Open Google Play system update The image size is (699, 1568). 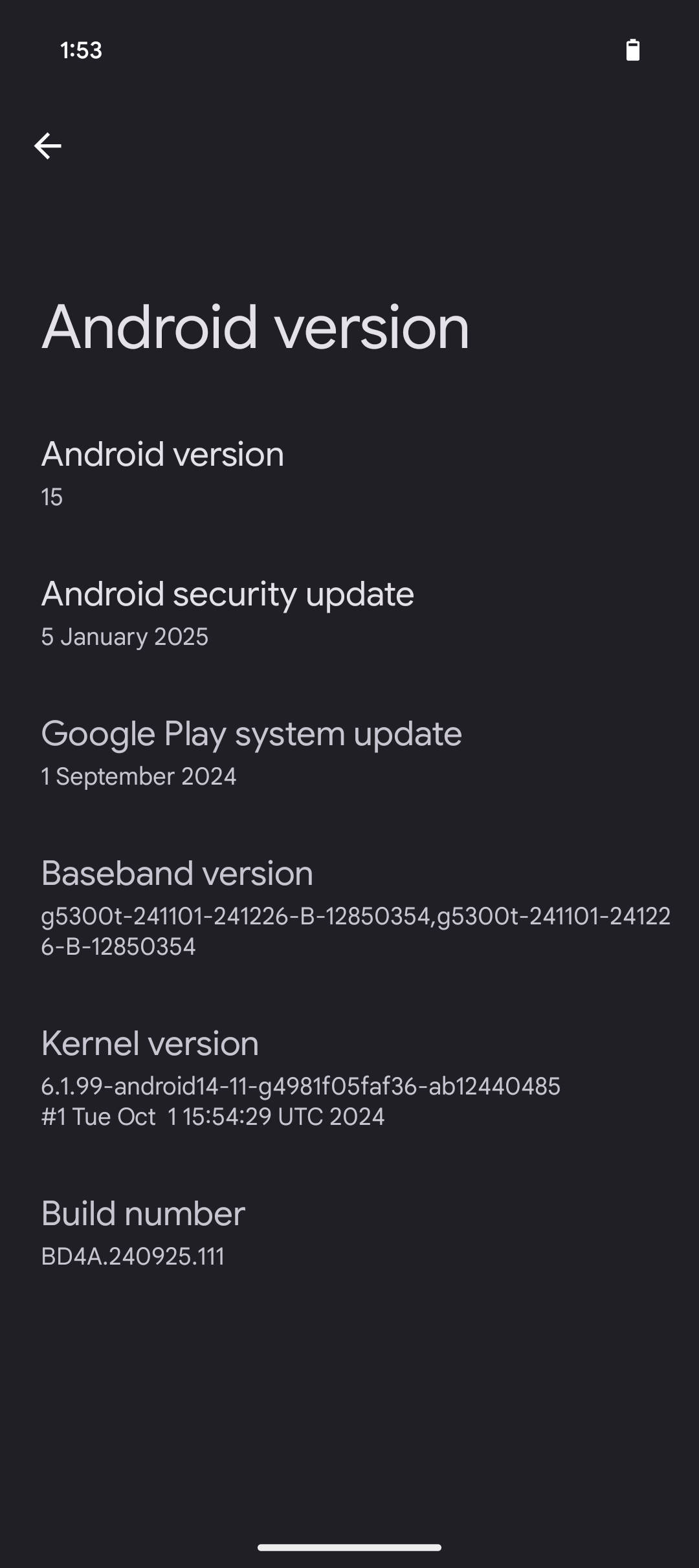(349, 753)
